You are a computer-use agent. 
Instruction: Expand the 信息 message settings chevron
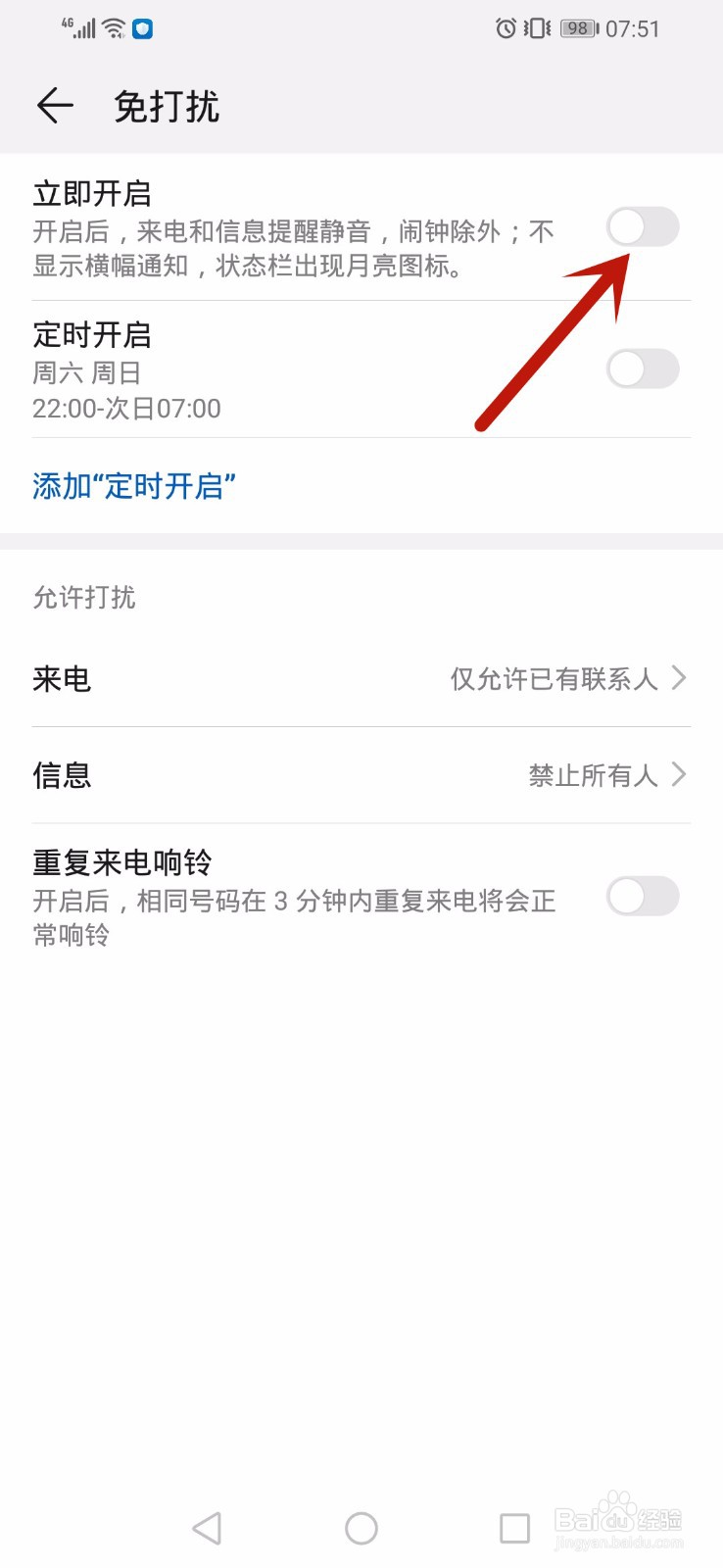pyautogui.click(x=678, y=774)
